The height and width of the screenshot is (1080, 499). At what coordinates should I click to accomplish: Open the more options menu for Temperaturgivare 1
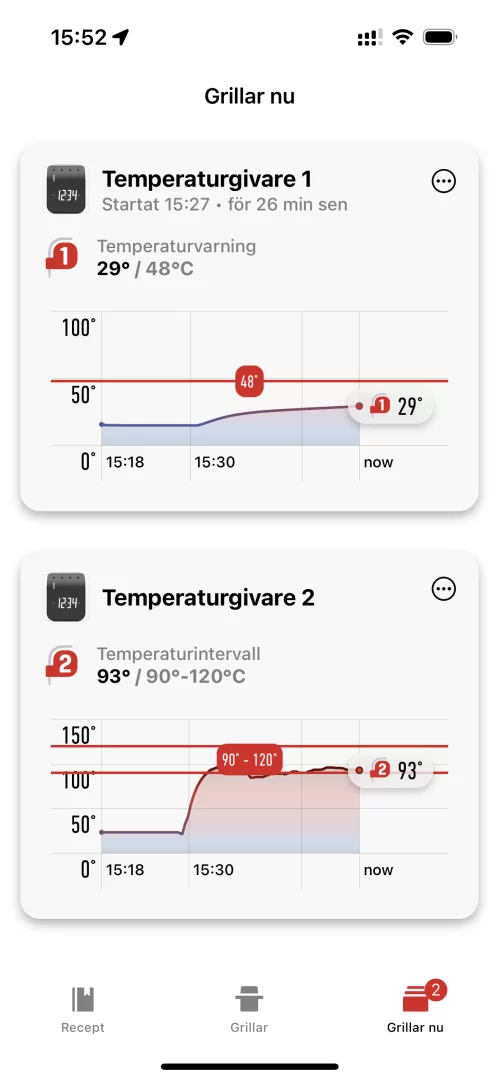click(444, 181)
